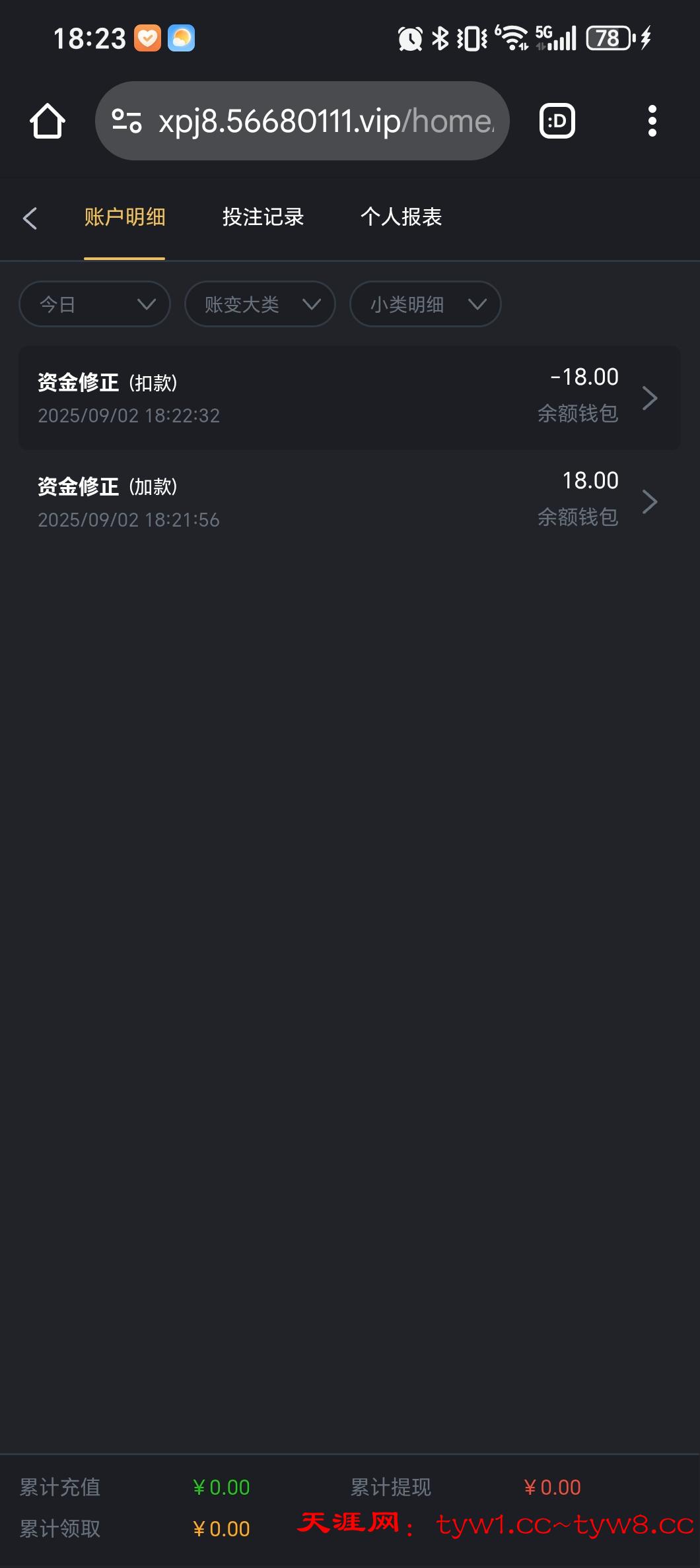Select the 个人报表 tab
The image size is (700, 1568).
pos(402,216)
